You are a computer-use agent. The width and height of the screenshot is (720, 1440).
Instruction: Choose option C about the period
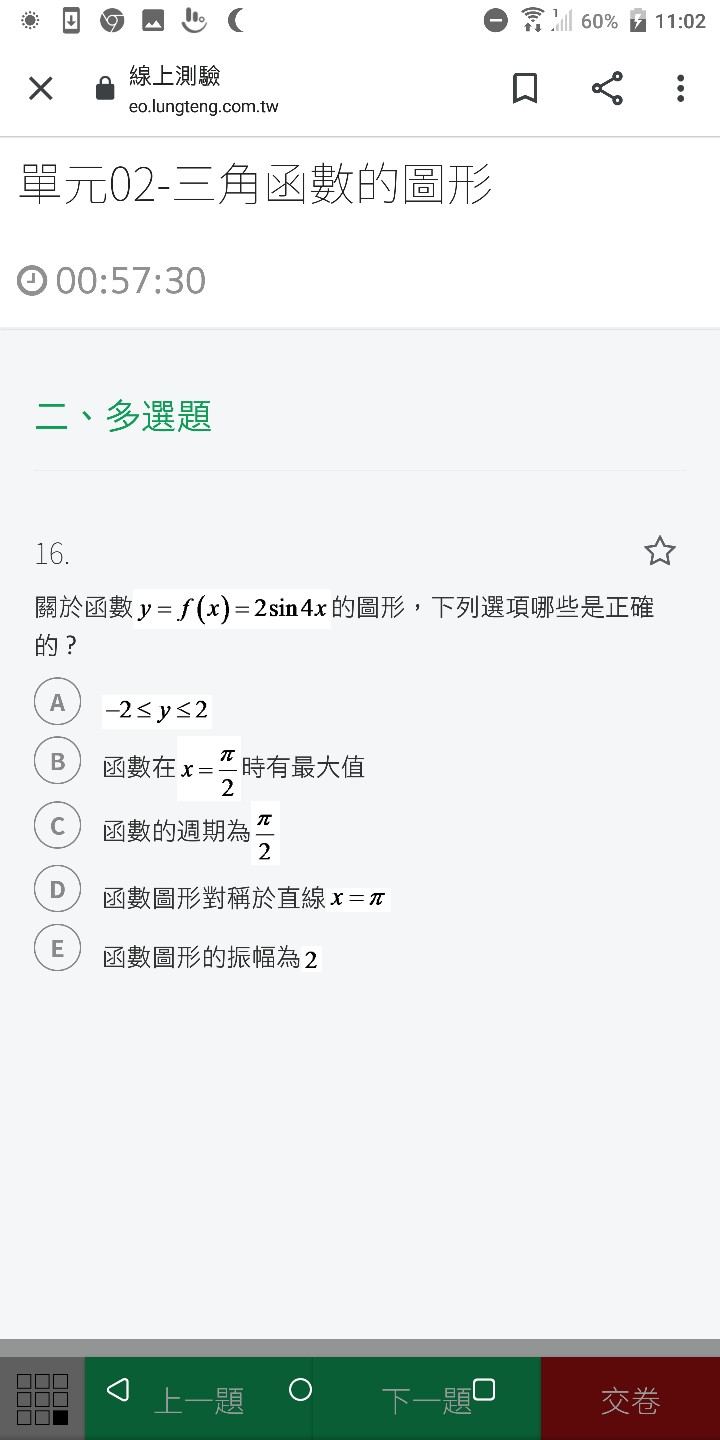pos(57,826)
